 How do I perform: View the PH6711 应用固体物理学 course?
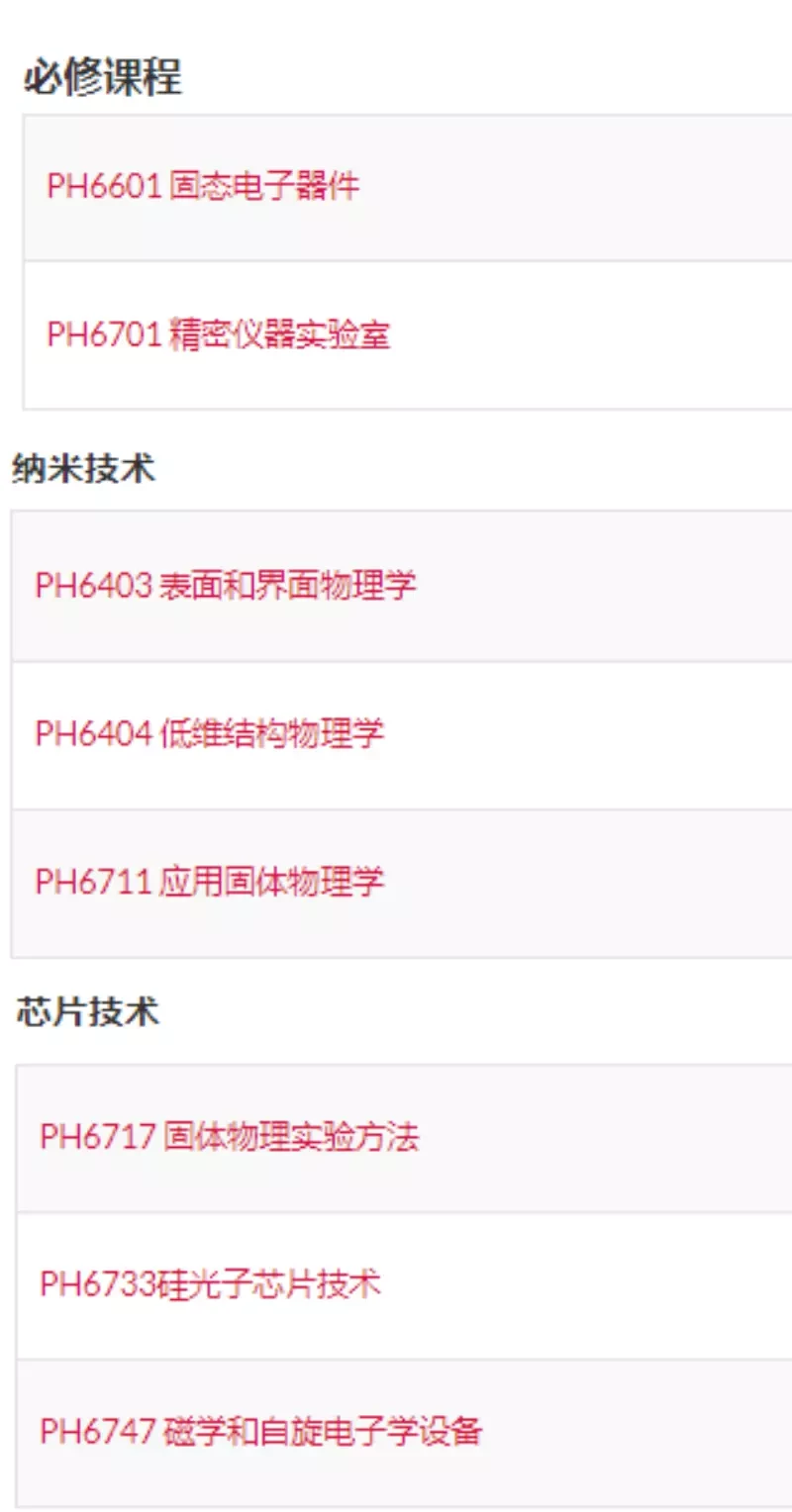coord(210,881)
